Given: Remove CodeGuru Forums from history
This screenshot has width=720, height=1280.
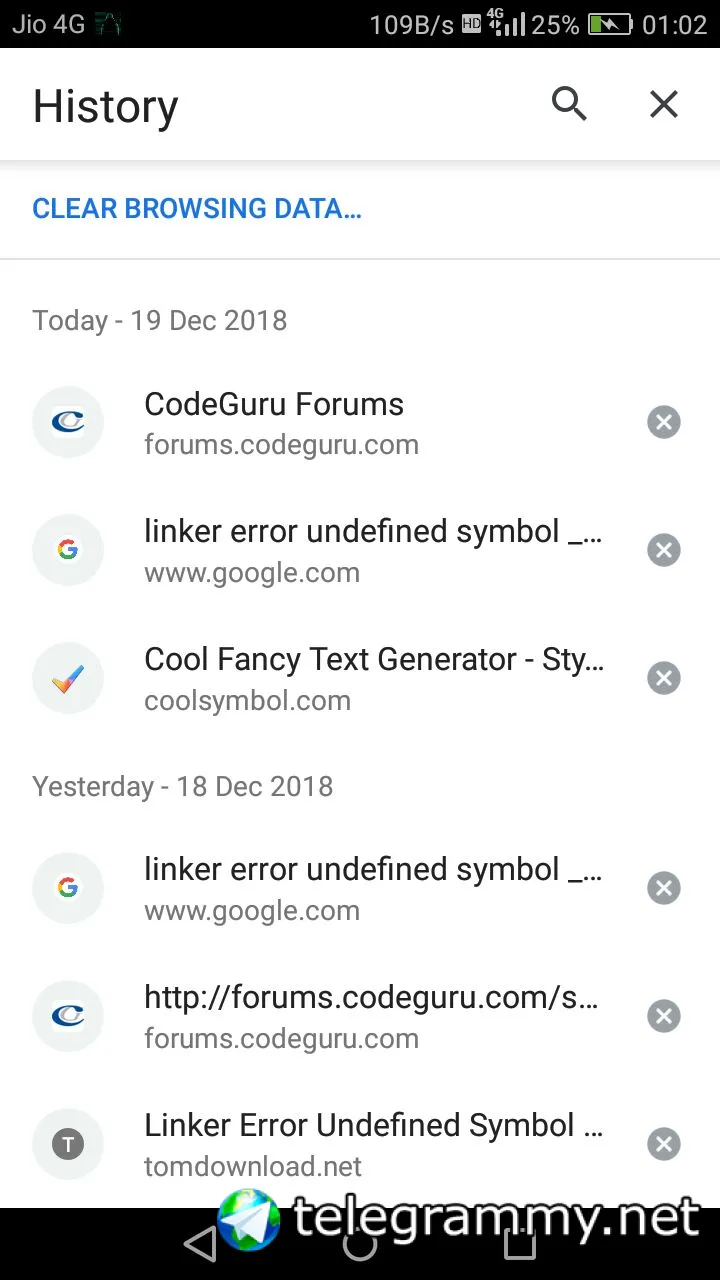Looking at the screenshot, I should (664, 422).
